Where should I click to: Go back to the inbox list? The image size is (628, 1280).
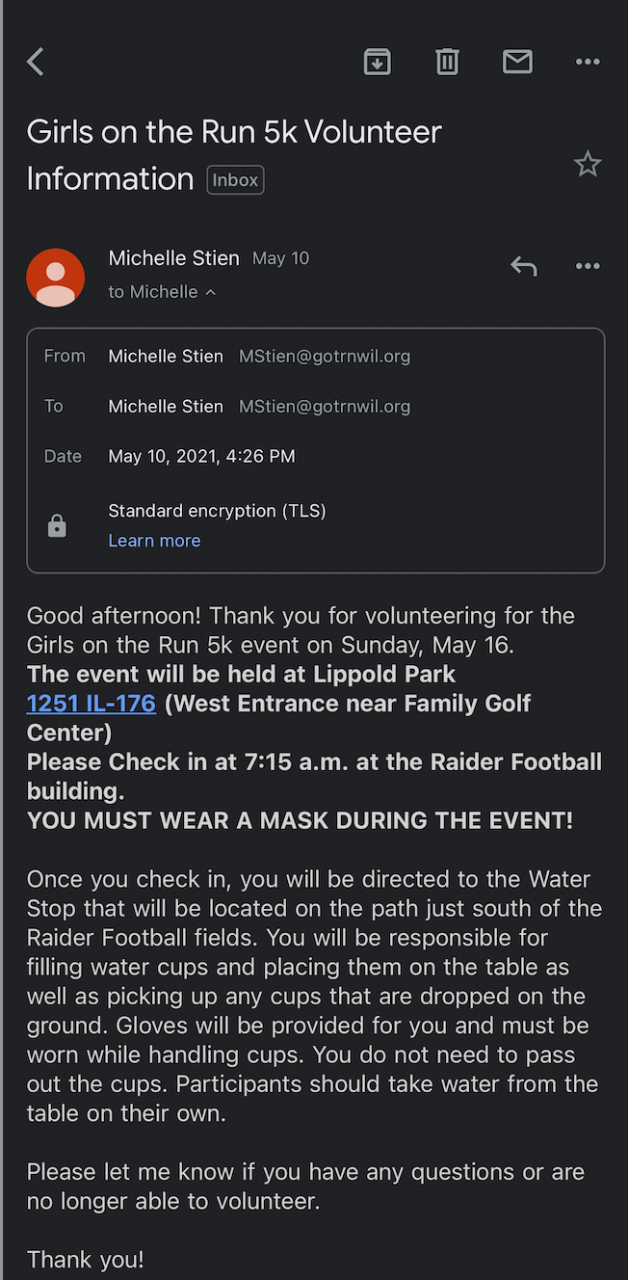(36, 62)
